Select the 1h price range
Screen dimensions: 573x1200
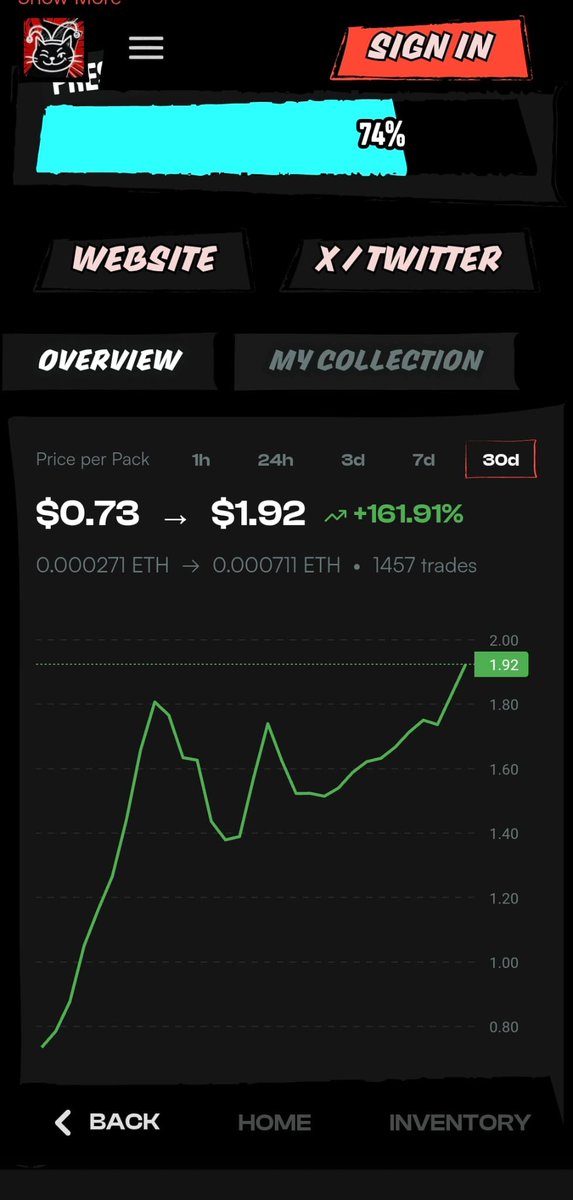click(201, 460)
